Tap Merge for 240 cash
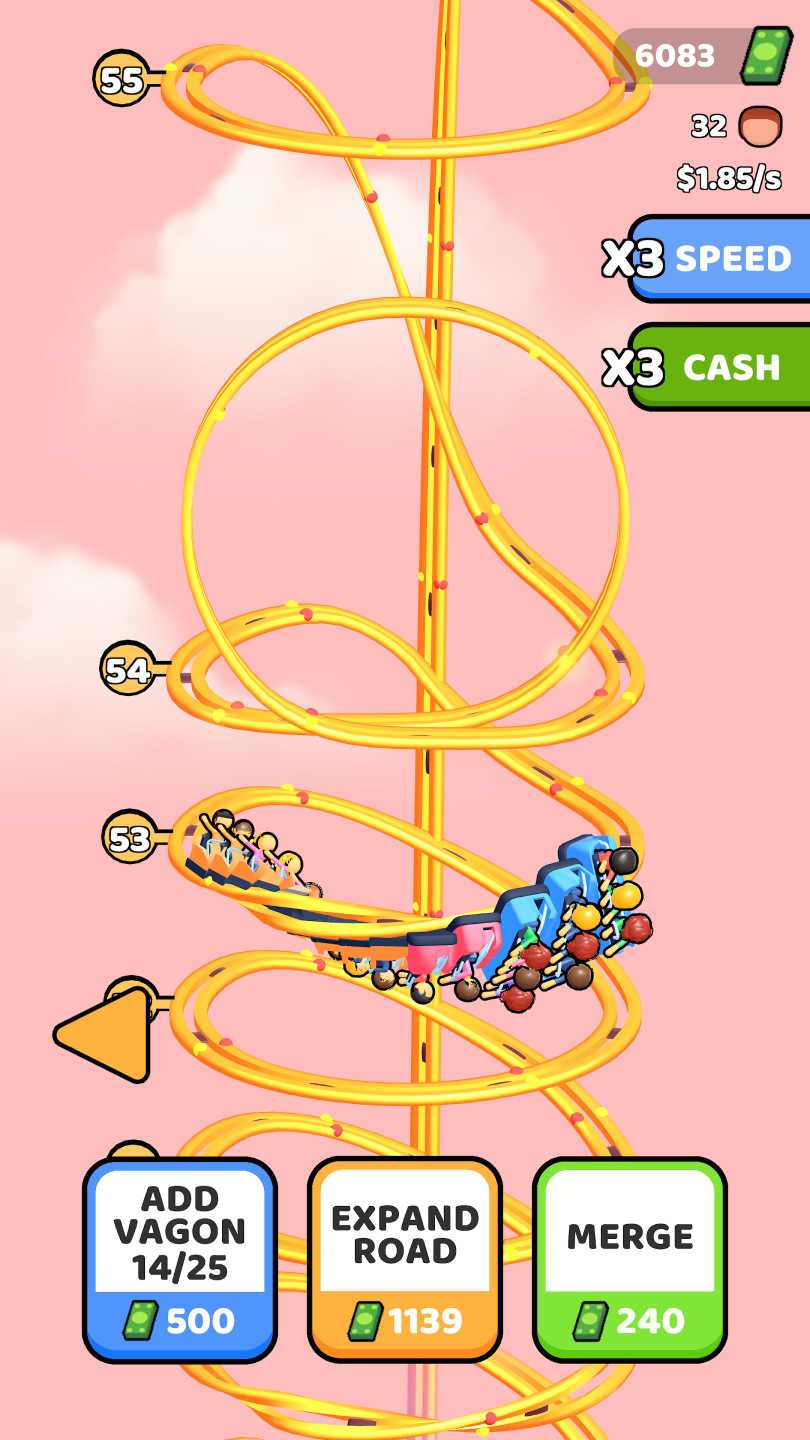 [x=630, y=1260]
